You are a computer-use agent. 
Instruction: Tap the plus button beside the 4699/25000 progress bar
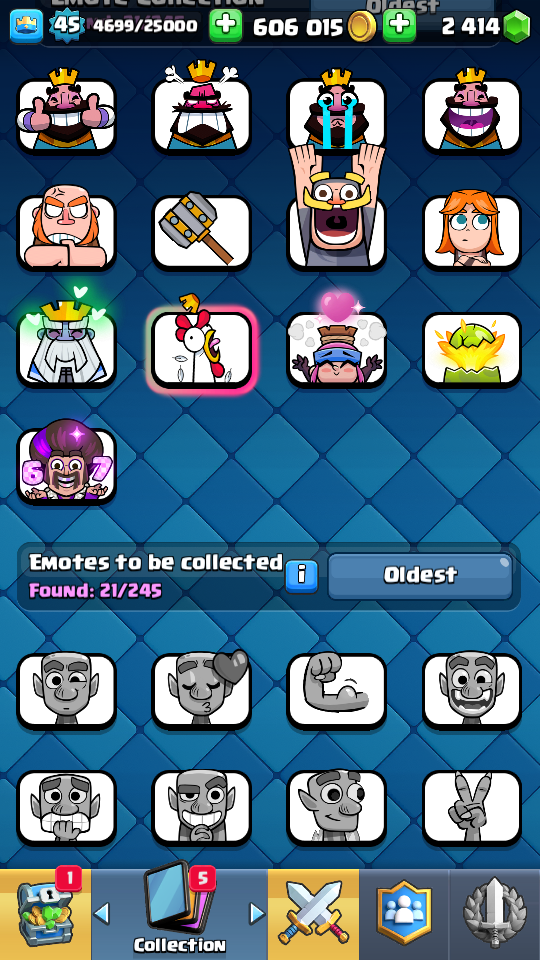(x=225, y=25)
